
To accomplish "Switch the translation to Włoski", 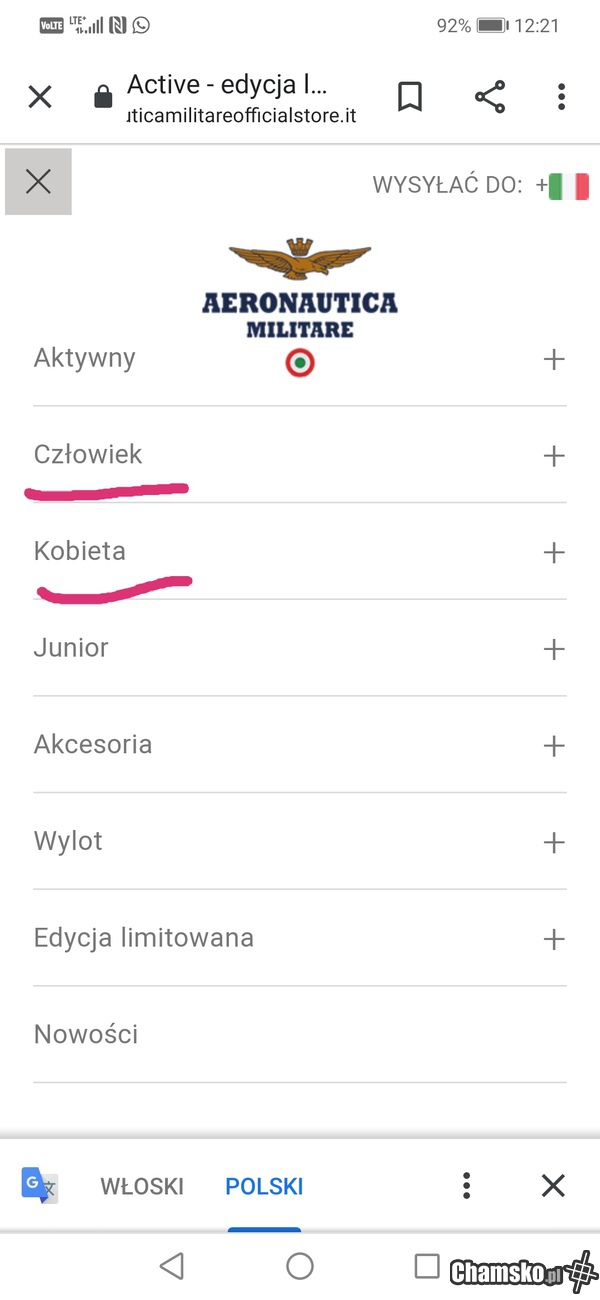I will click(x=142, y=1187).
